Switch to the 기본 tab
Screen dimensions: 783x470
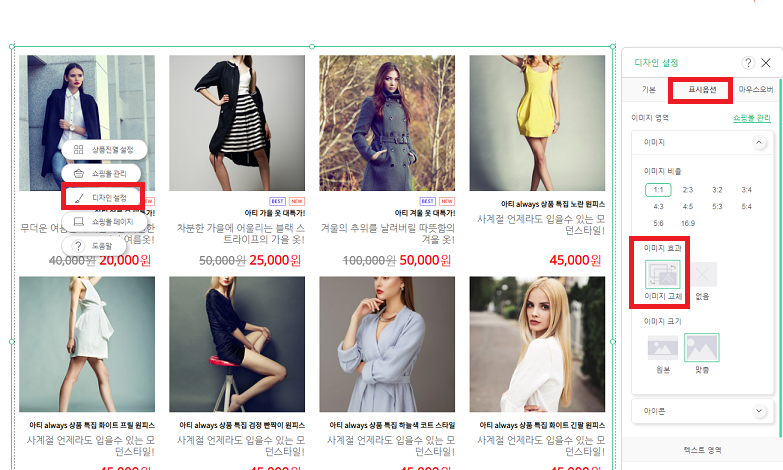(x=648, y=90)
